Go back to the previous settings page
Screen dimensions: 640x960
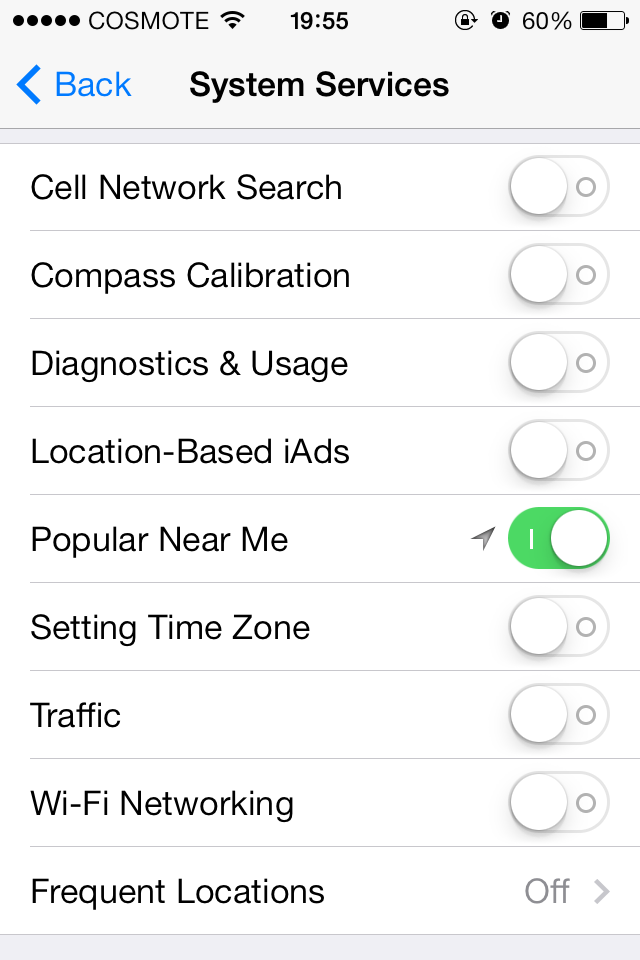(x=75, y=85)
